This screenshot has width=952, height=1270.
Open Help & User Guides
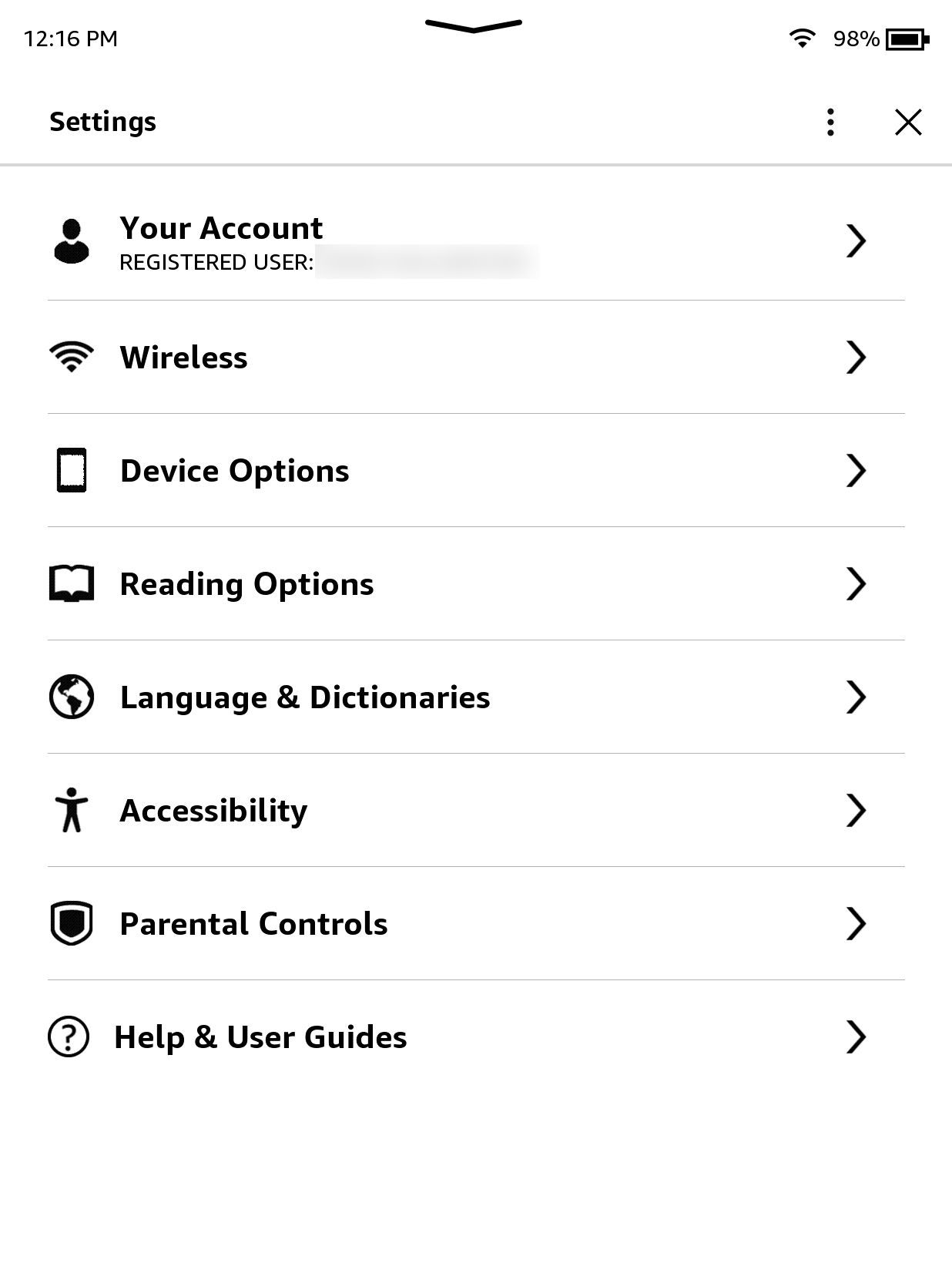point(261,1037)
